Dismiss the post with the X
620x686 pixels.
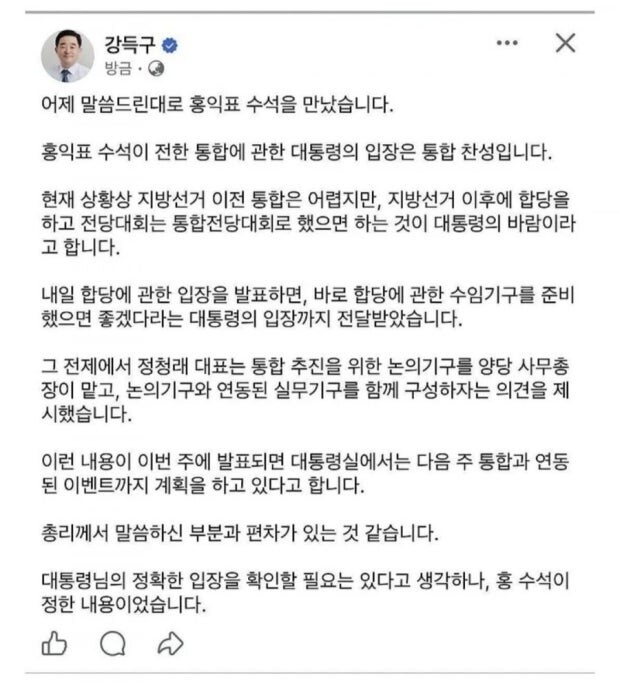coord(565,43)
